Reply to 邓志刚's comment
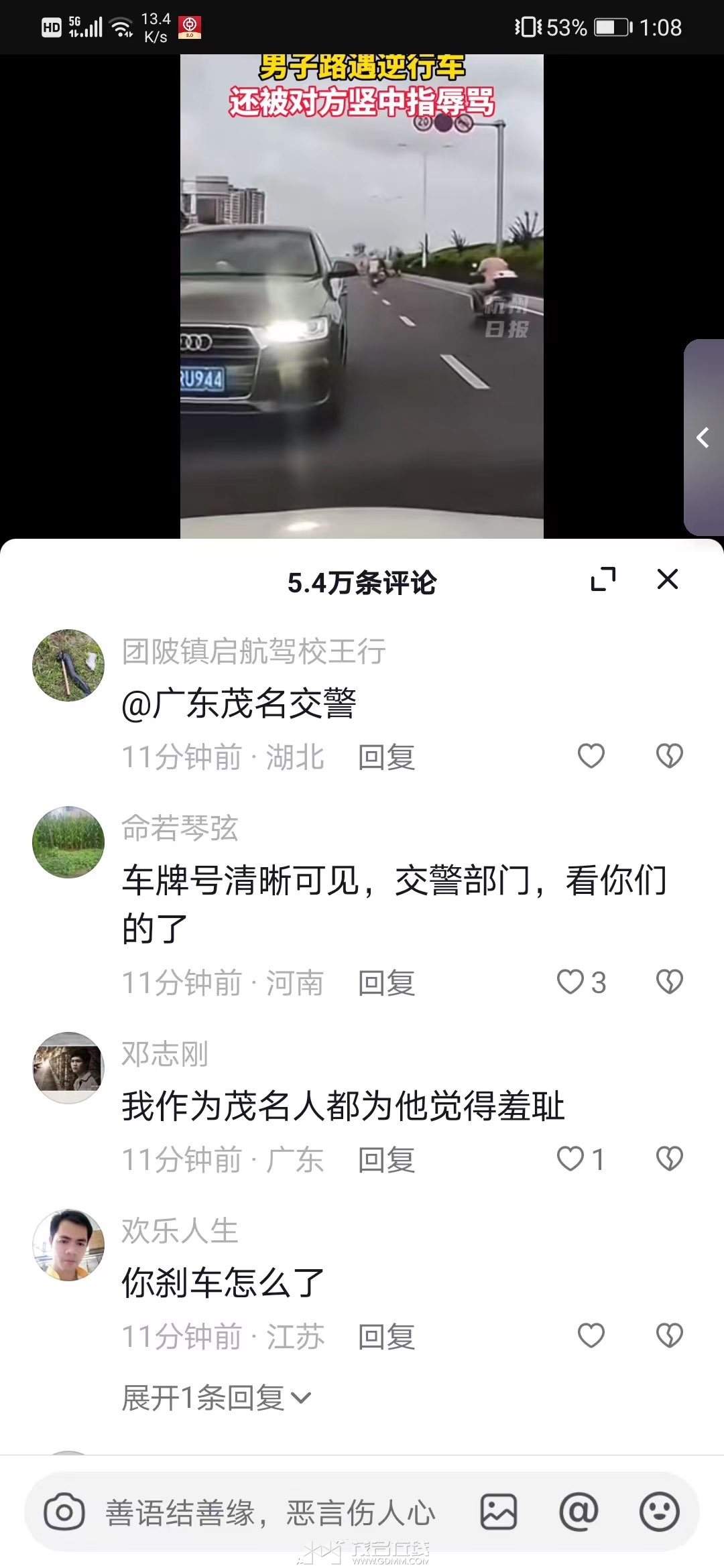The width and height of the screenshot is (724, 1568). click(x=387, y=1159)
